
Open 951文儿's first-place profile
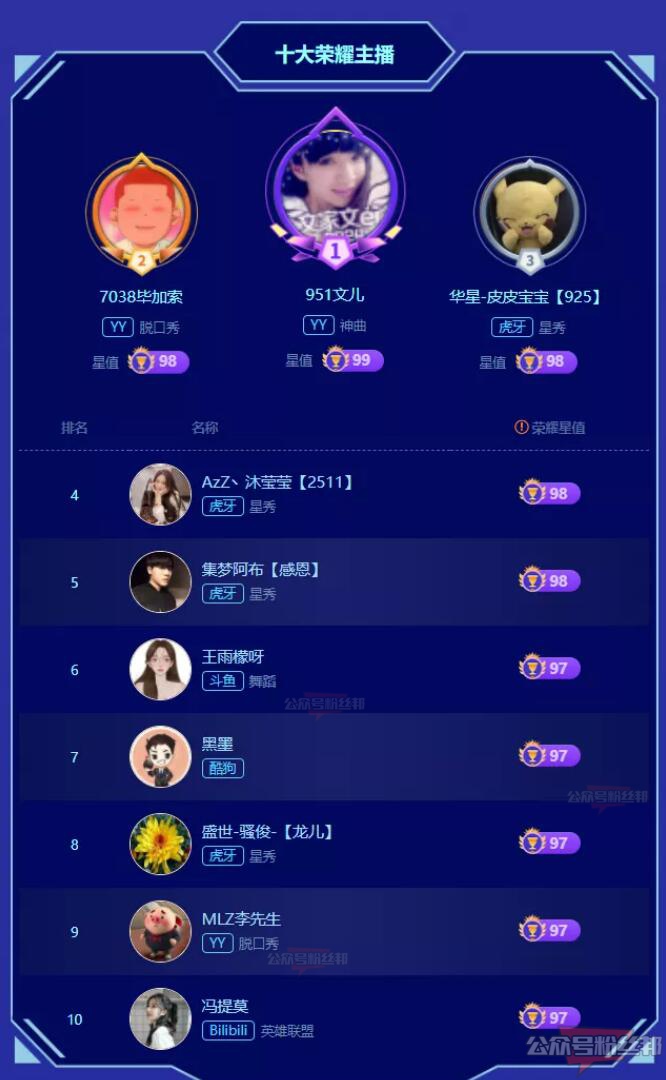[335, 190]
